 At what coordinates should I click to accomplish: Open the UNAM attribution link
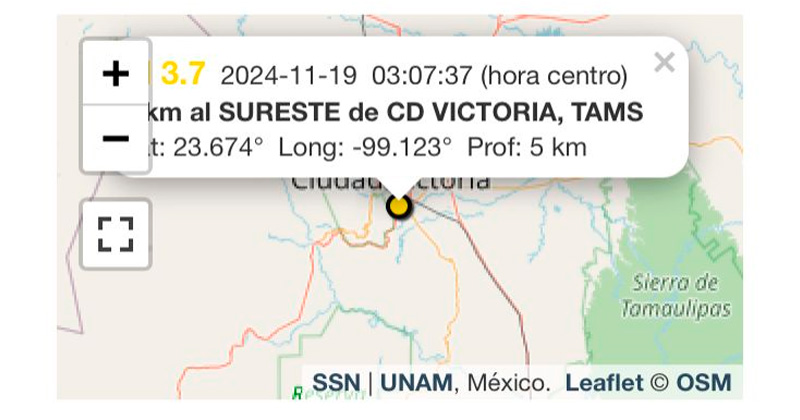(416, 383)
